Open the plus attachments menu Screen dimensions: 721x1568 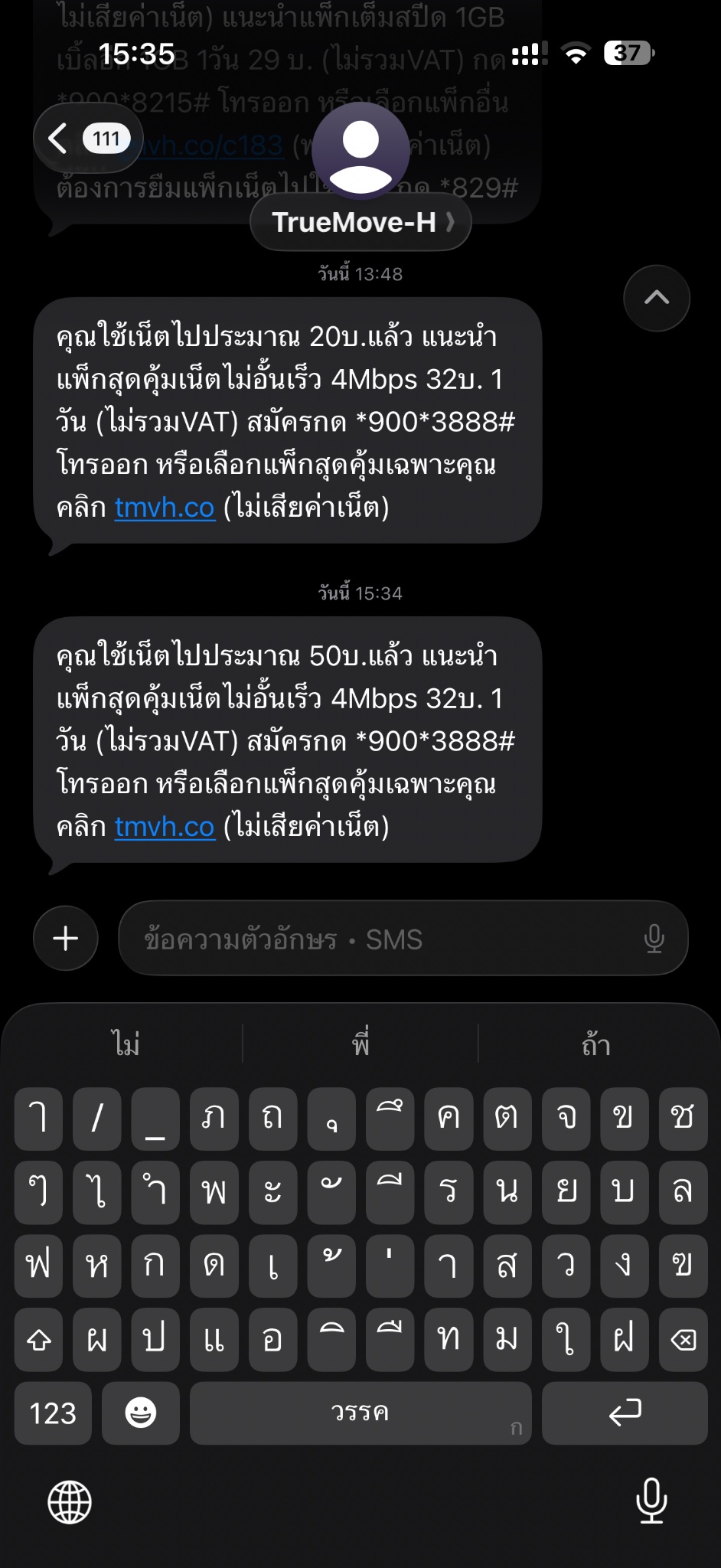point(66,938)
